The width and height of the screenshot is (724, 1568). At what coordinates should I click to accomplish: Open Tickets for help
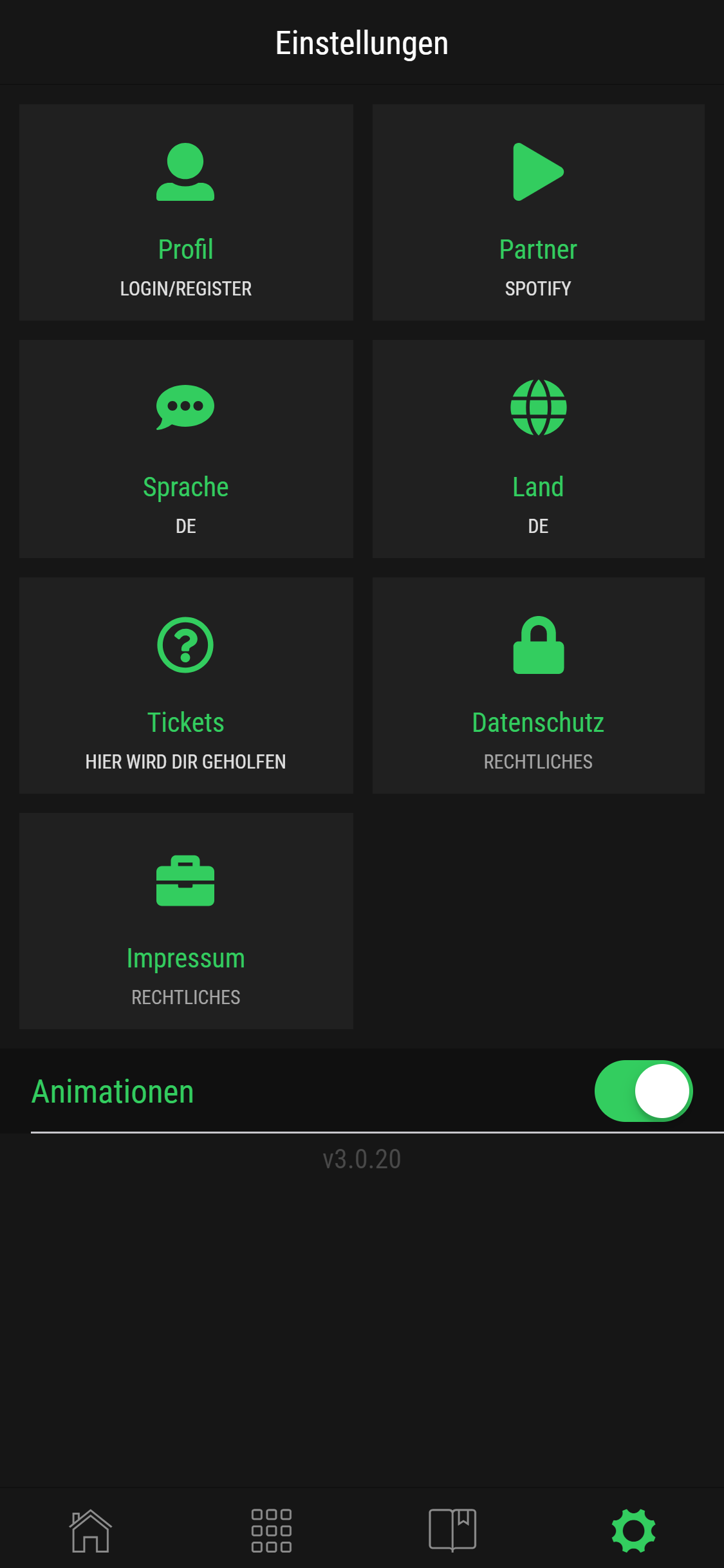click(x=186, y=685)
